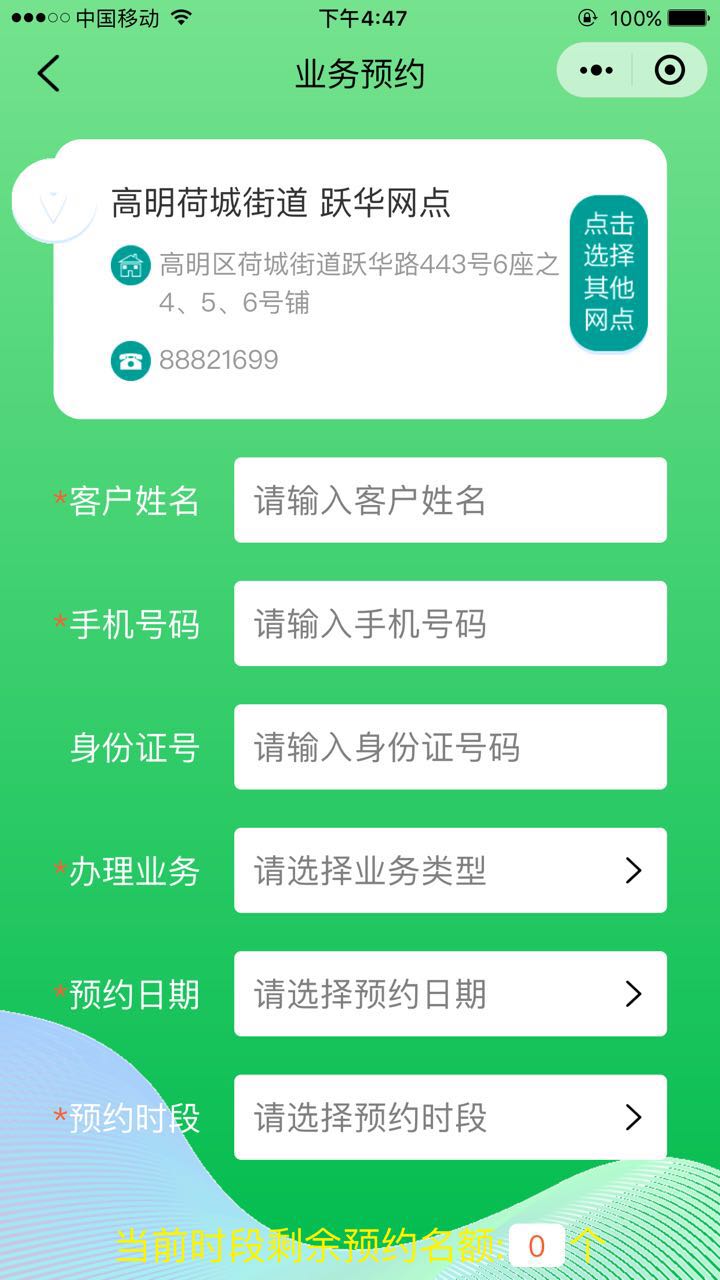The height and width of the screenshot is (1280, 720).
Task: Open the 预约日期 date picker
Action: (450, 994)
